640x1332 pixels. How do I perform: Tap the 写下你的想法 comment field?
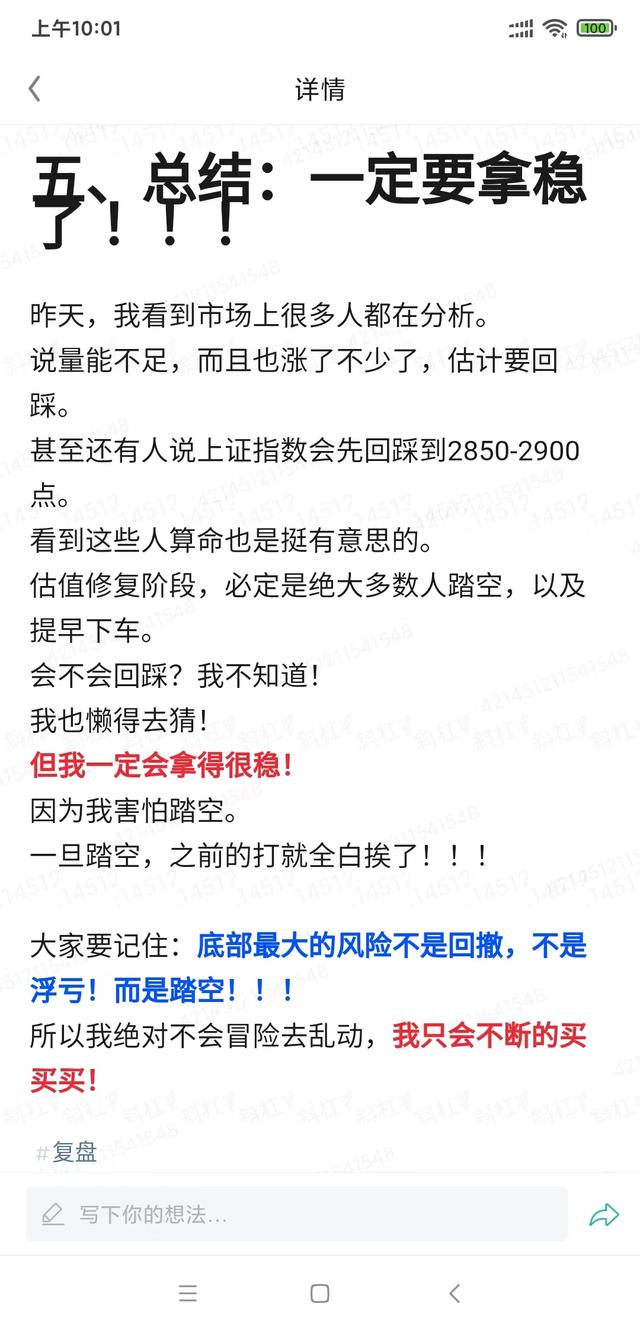coord(297,1214)
